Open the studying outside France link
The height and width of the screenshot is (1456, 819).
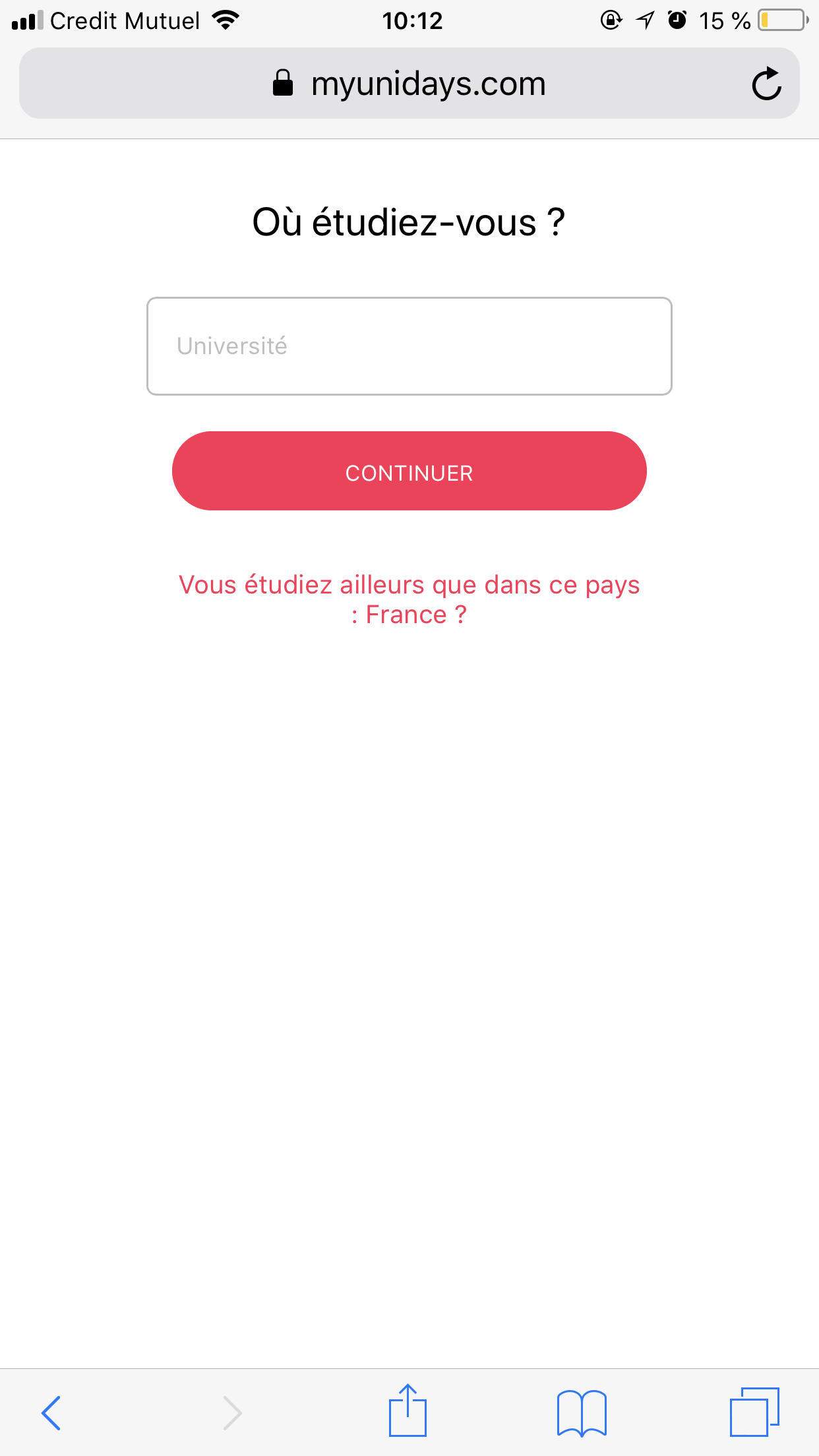pos(409,598)
